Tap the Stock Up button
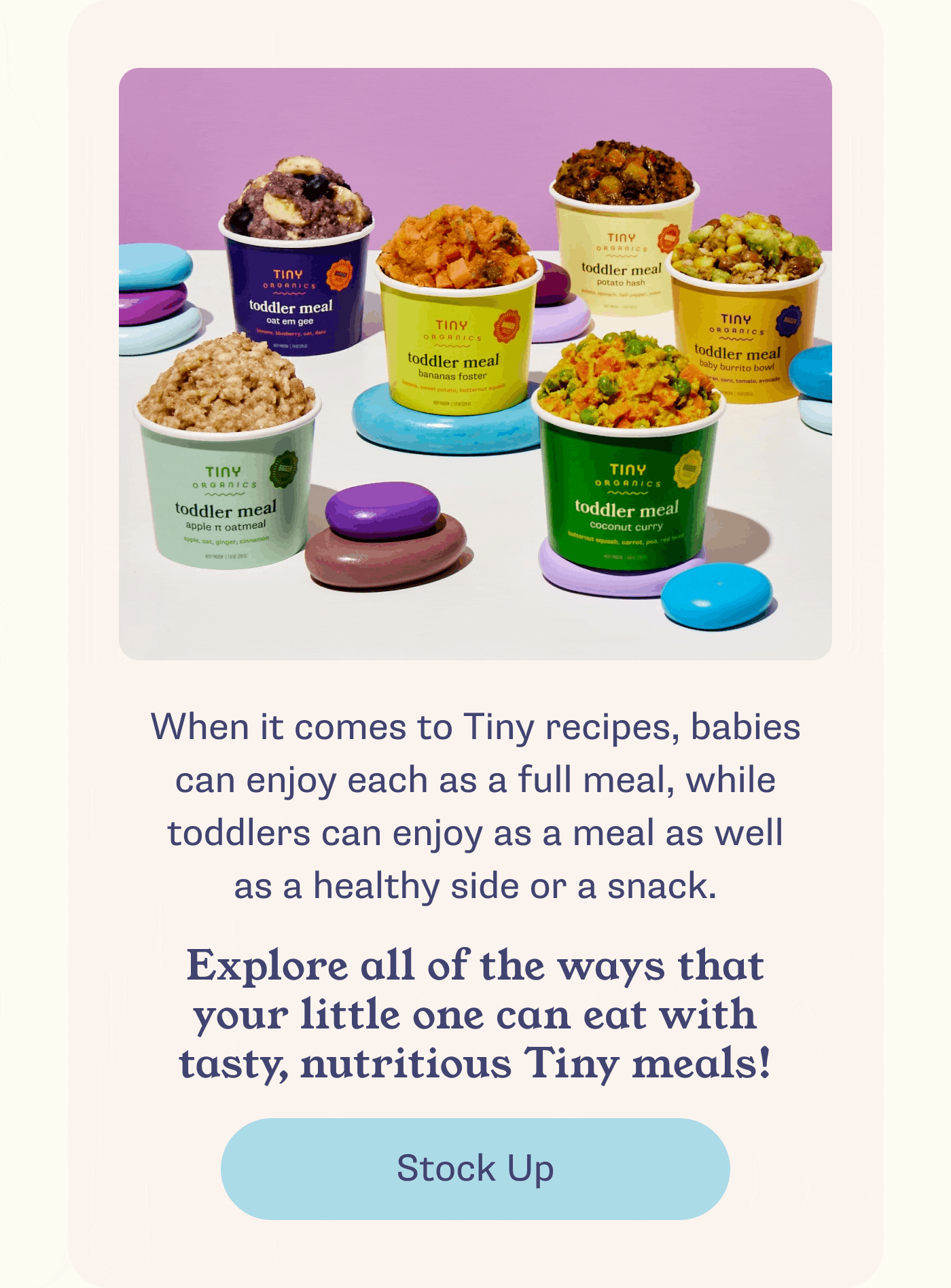This screenshot has width=951, height=1288. pos(475,1168)
